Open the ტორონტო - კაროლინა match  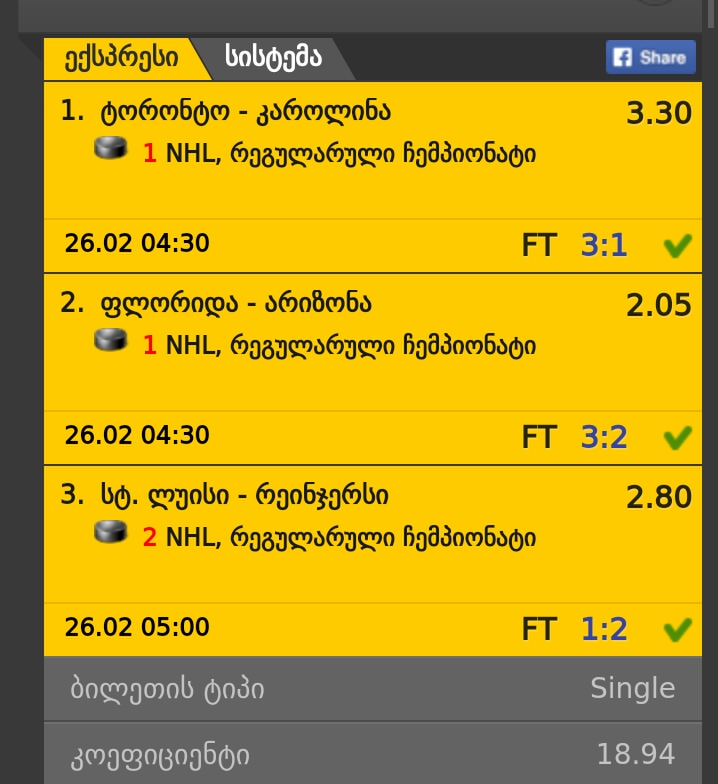pyautogui.click(x=245, y=112)
